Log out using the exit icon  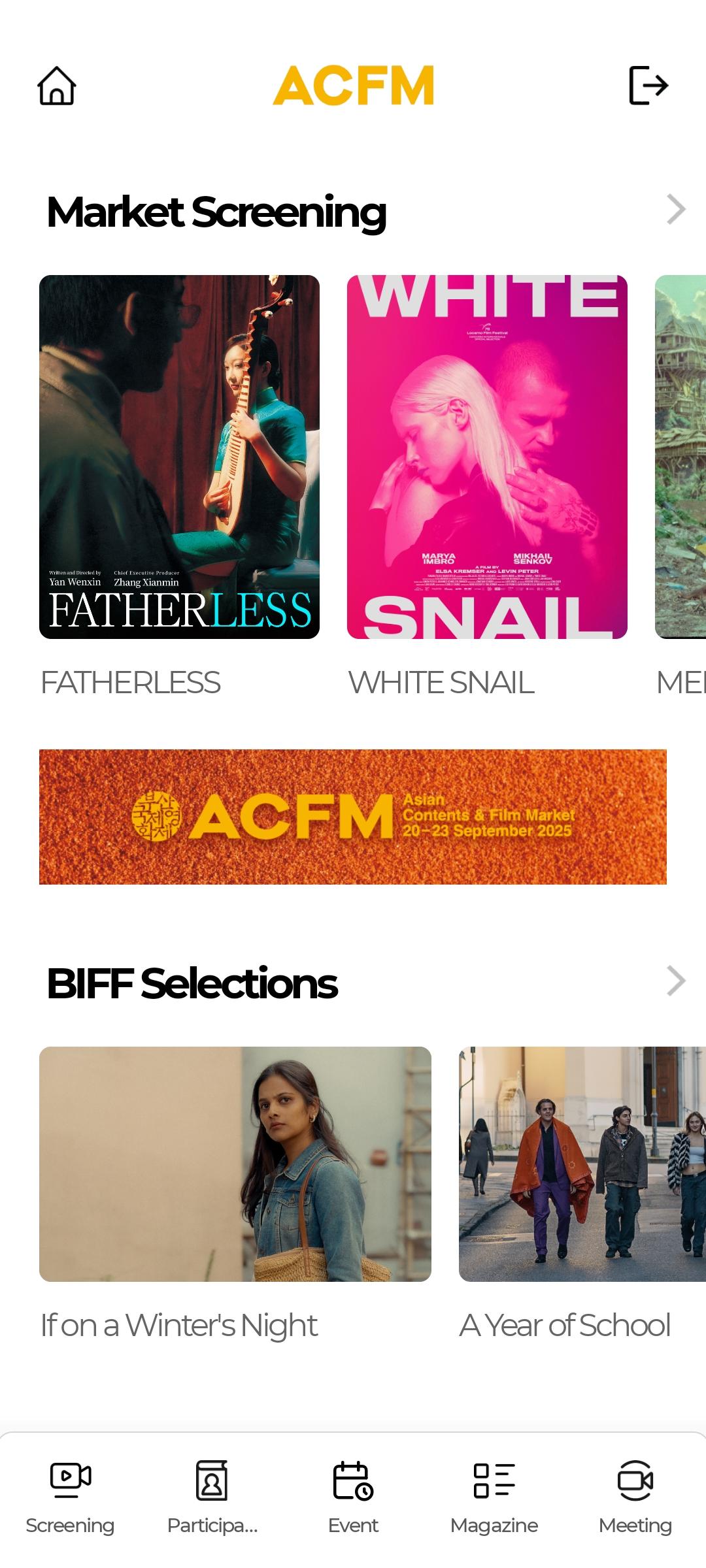click(648, 85)
